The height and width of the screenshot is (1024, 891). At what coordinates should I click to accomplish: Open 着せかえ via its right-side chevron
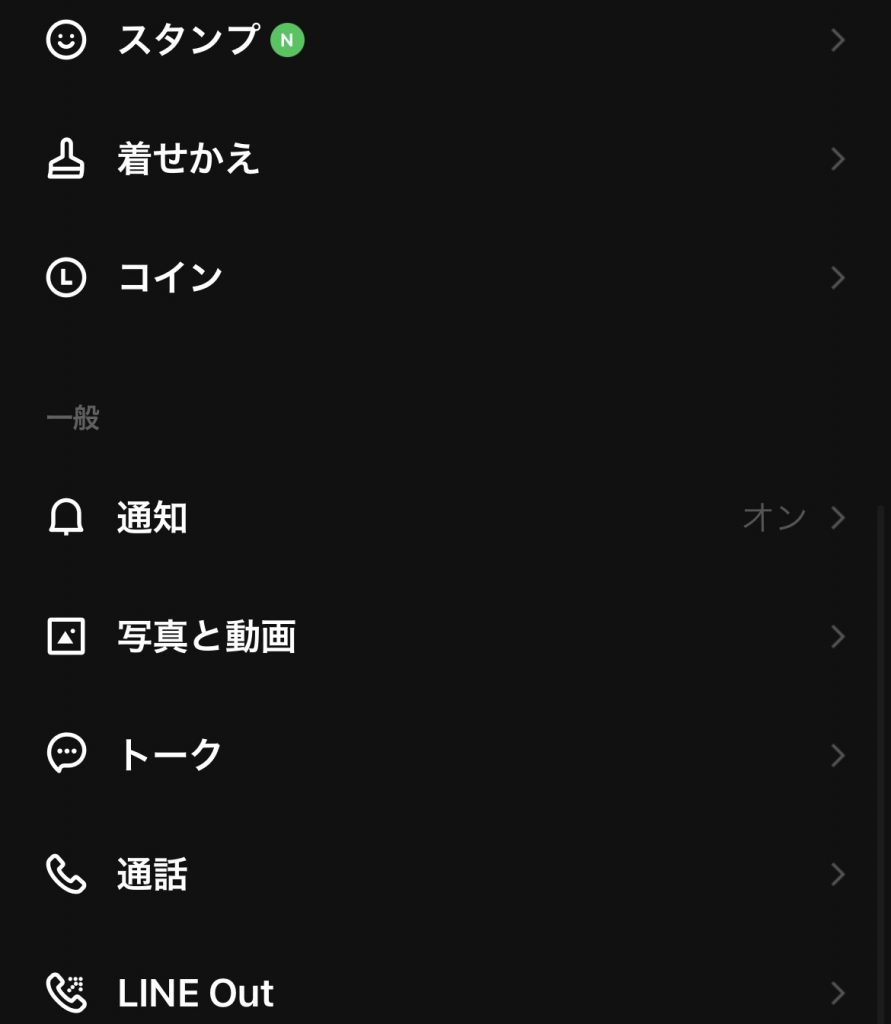pos(837,160)
